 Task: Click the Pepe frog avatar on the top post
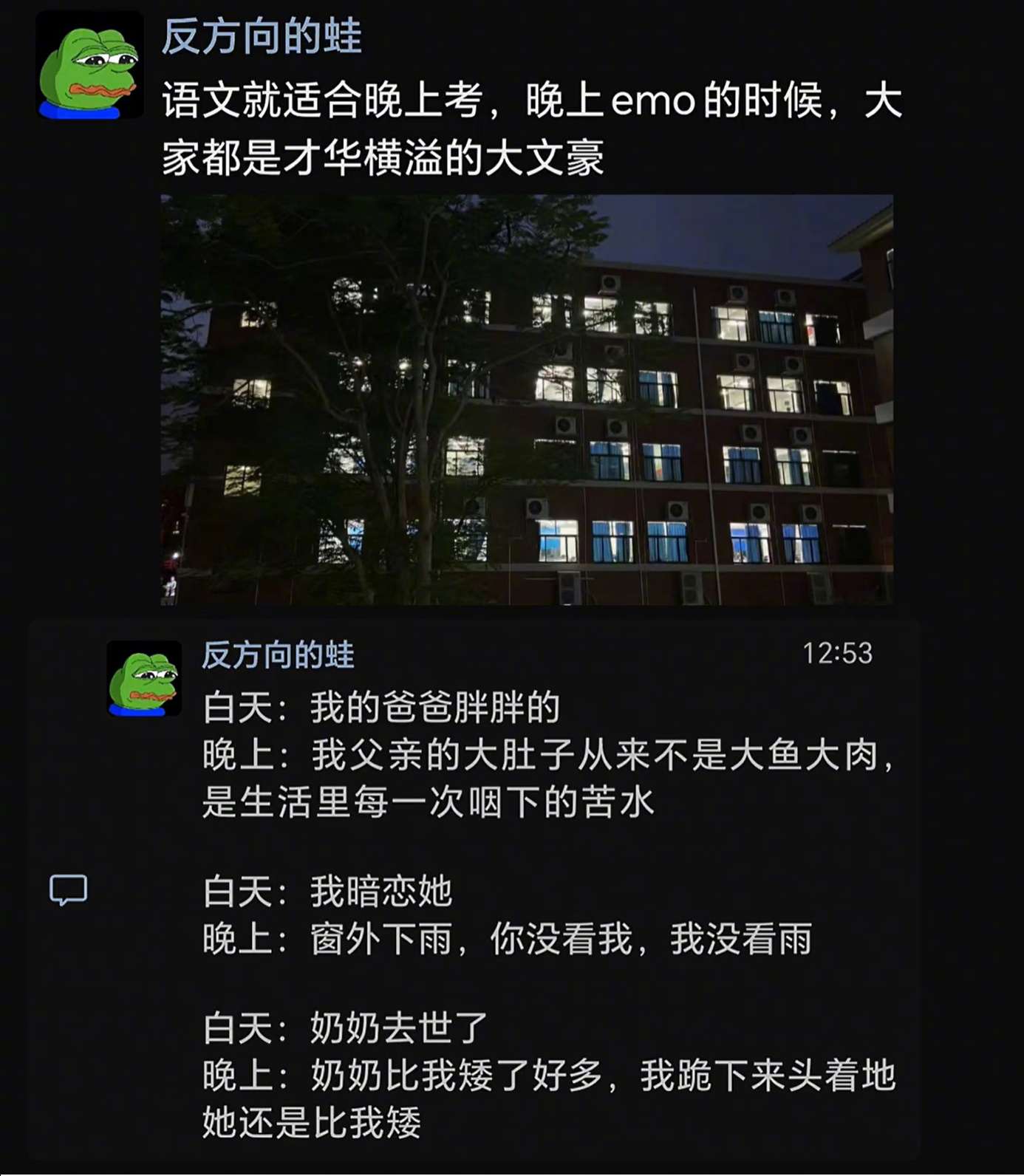89,66
